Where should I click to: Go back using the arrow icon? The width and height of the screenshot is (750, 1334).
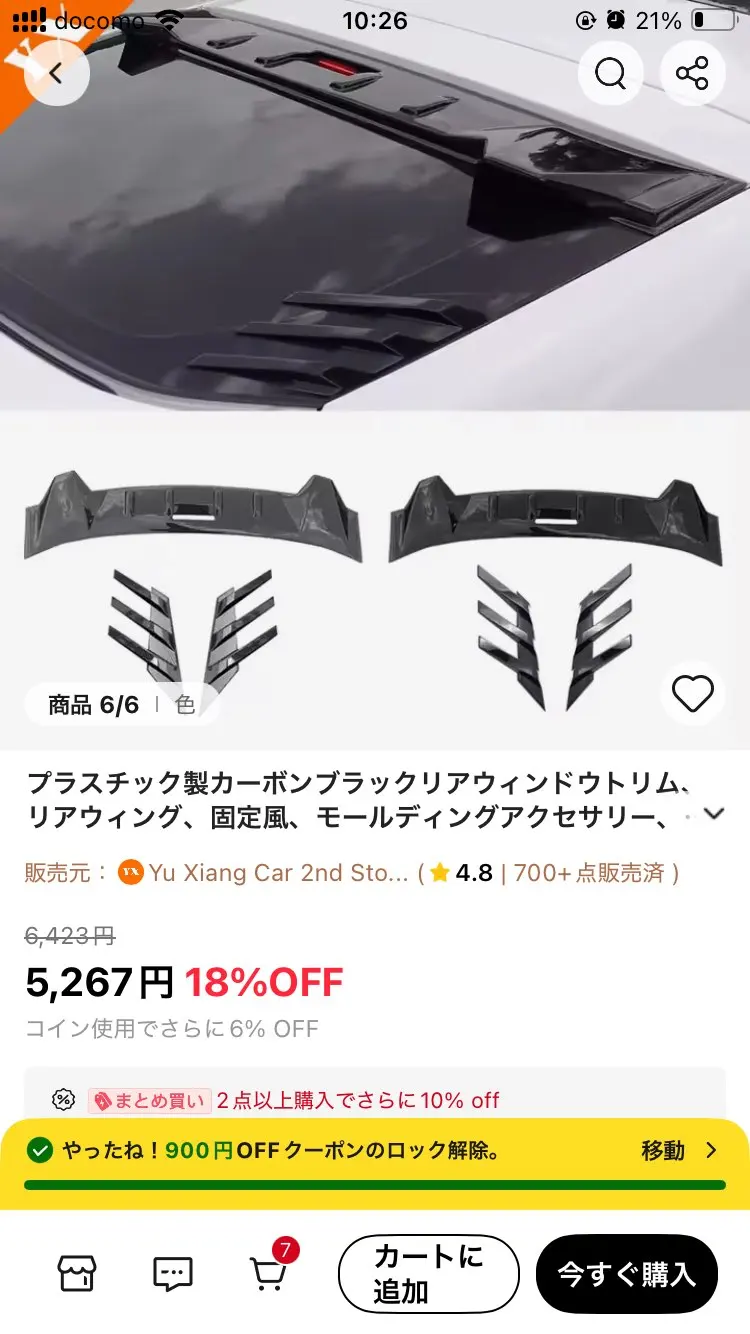(57, 73)
